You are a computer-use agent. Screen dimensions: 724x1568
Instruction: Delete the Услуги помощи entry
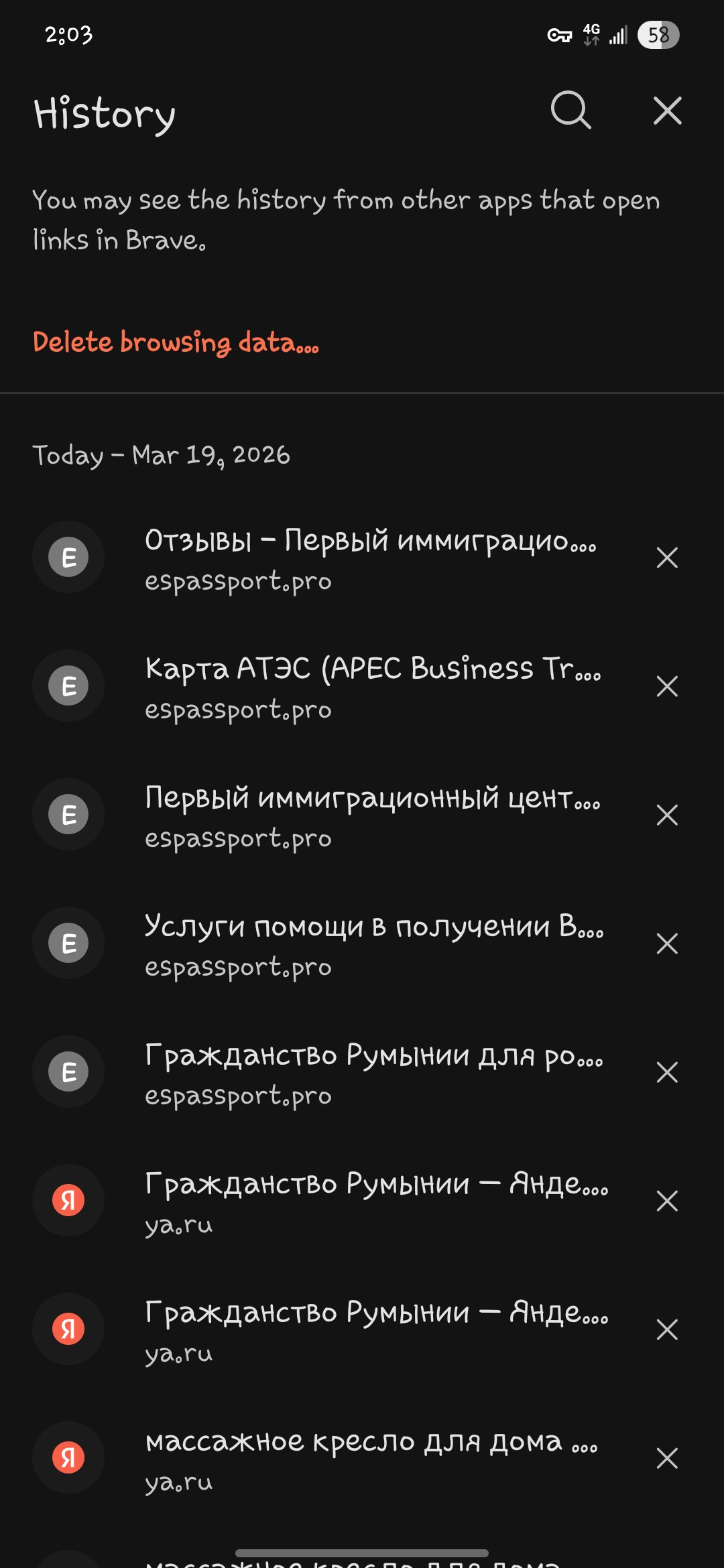tap(667, 943)
